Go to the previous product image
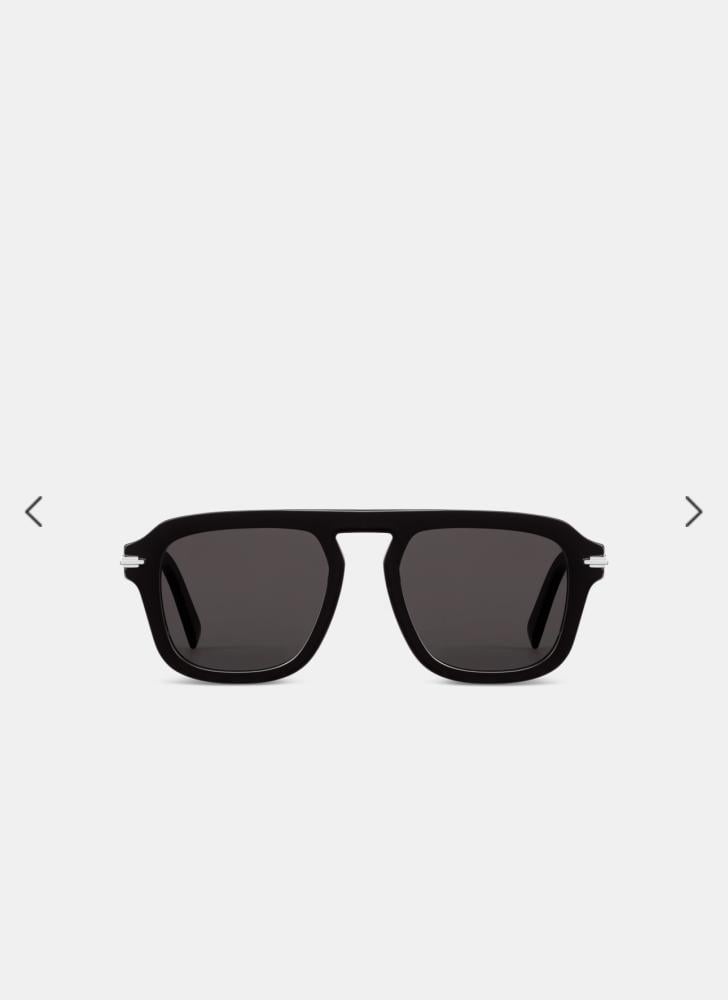Viewport: 728px width, 1000px height. (x=34, y=511)
